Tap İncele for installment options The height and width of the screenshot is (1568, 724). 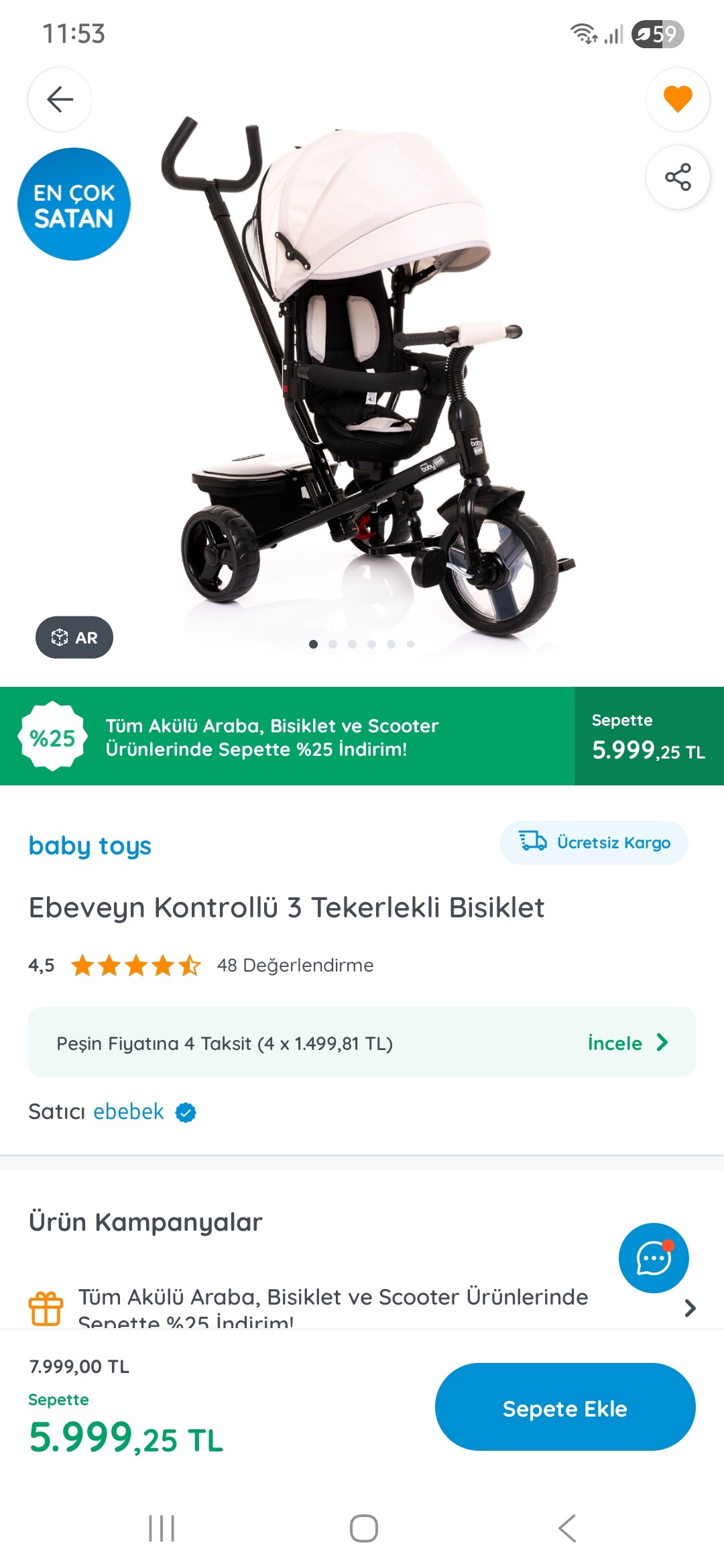click(627, 1043)
